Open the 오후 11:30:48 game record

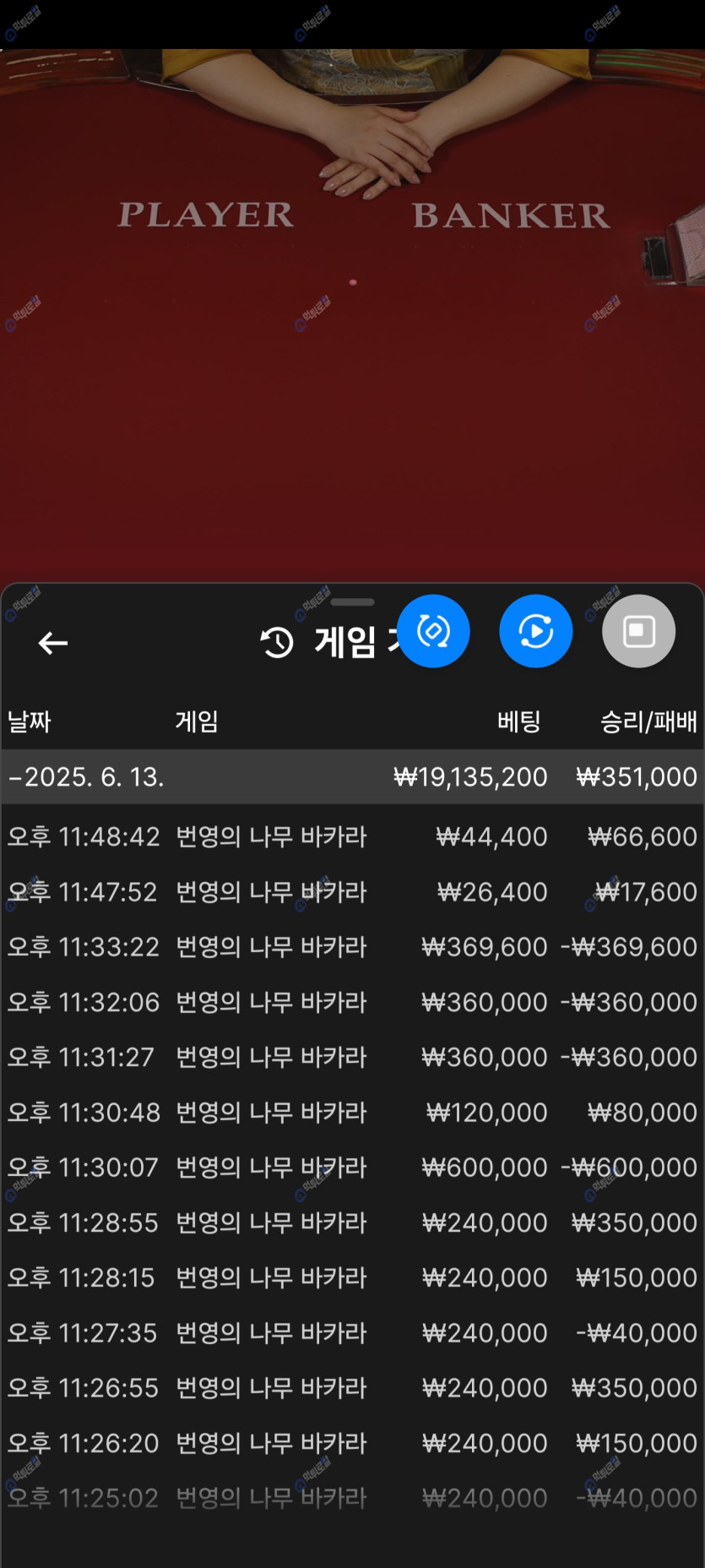(x=351, y=1113)
